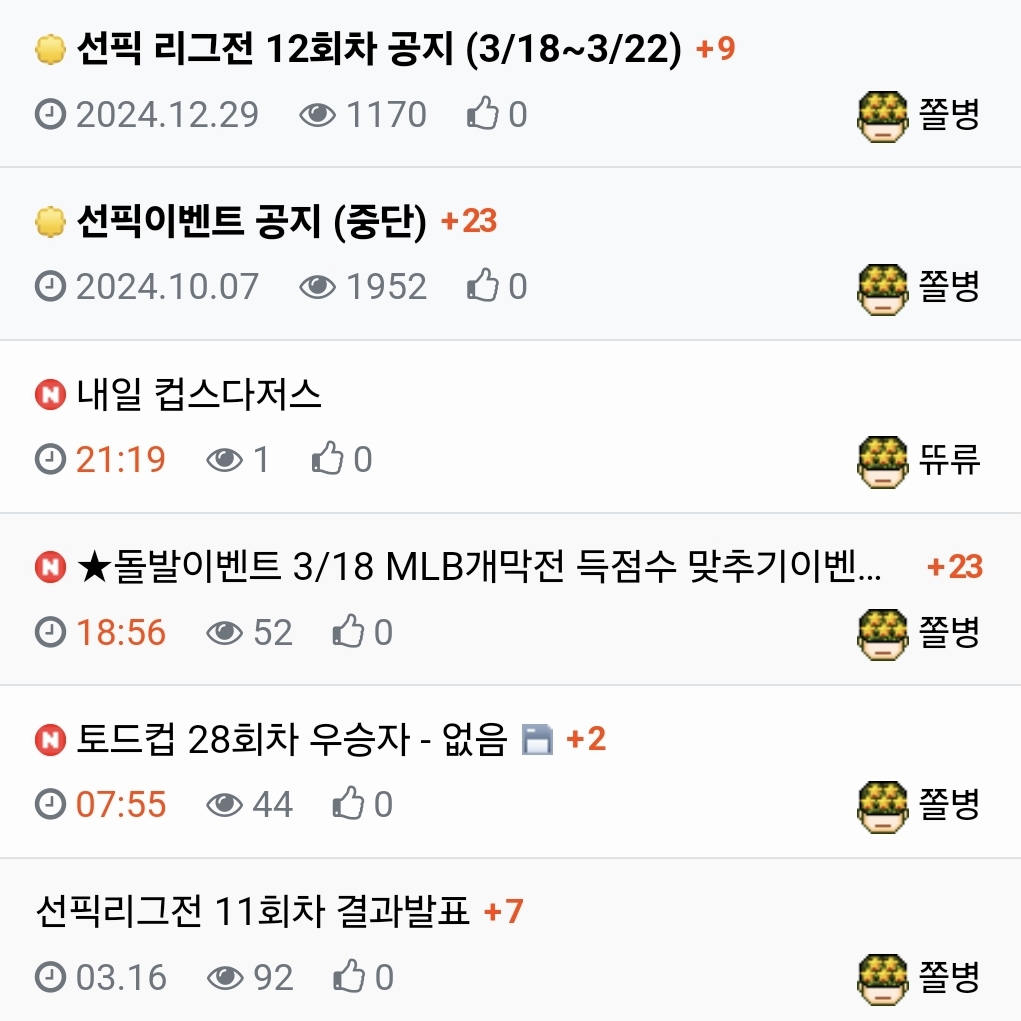
Task: View author 뚜류 on the 컵스다저스 post
Action: click(947, 460)
